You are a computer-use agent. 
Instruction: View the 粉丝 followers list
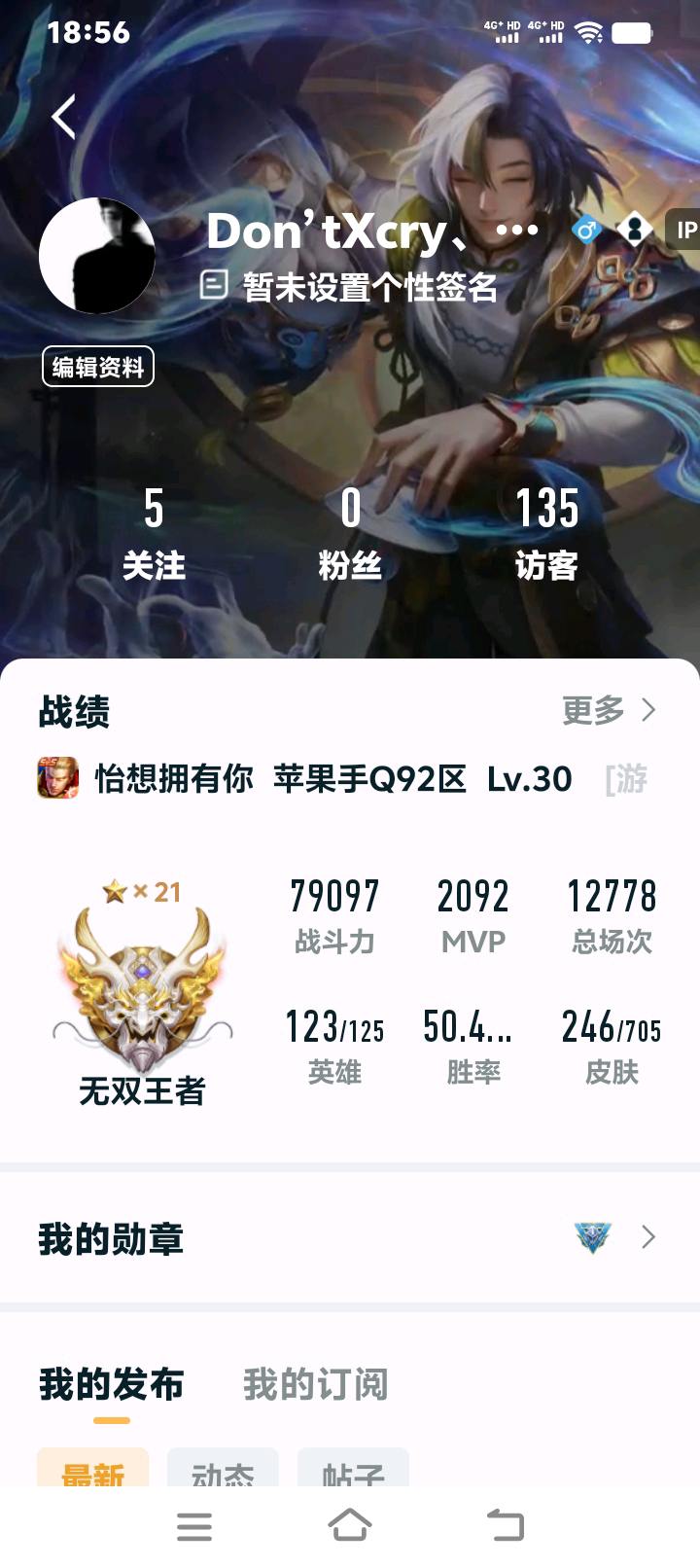[x=350, y=535]
